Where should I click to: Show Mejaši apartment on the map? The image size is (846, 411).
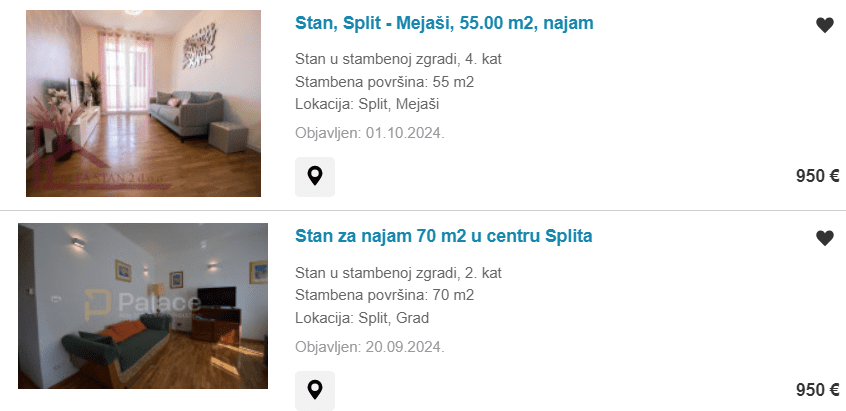click(x=315, y=177)
